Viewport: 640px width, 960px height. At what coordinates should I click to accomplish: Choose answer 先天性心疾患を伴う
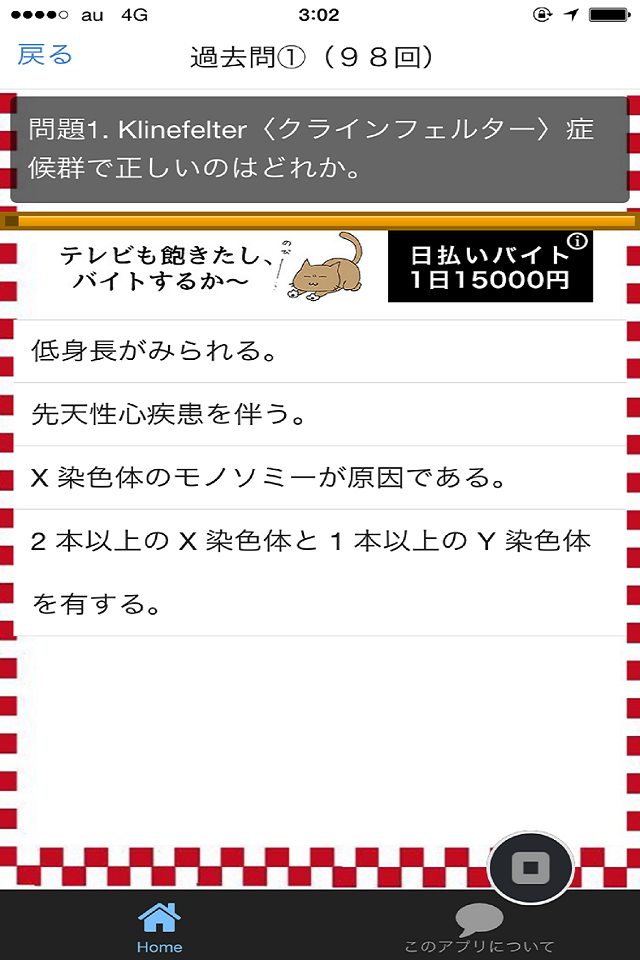click(320, 414)
